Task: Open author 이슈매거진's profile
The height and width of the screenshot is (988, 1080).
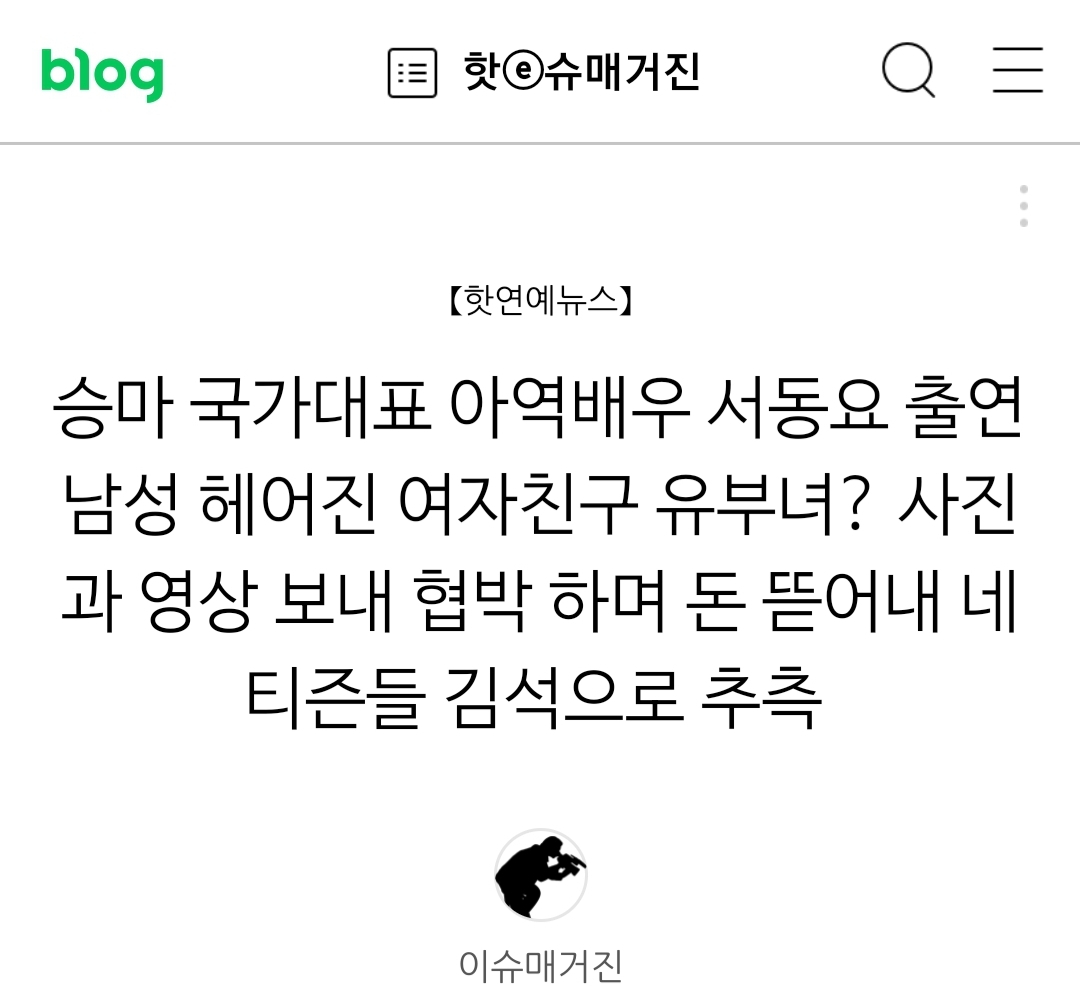Action: [x=540, y=964]
